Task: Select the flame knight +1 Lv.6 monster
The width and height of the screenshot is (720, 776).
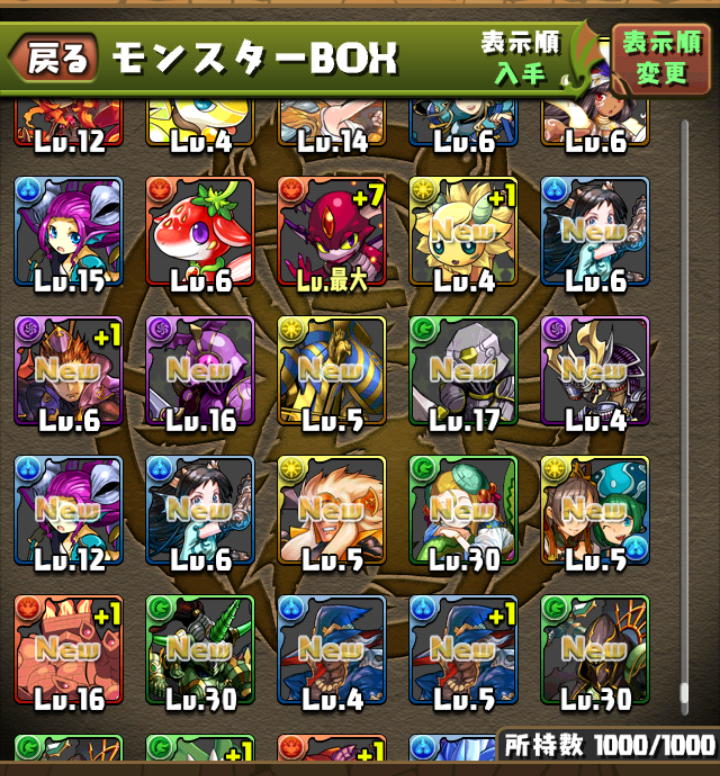Action: click(x=68, y=372)
